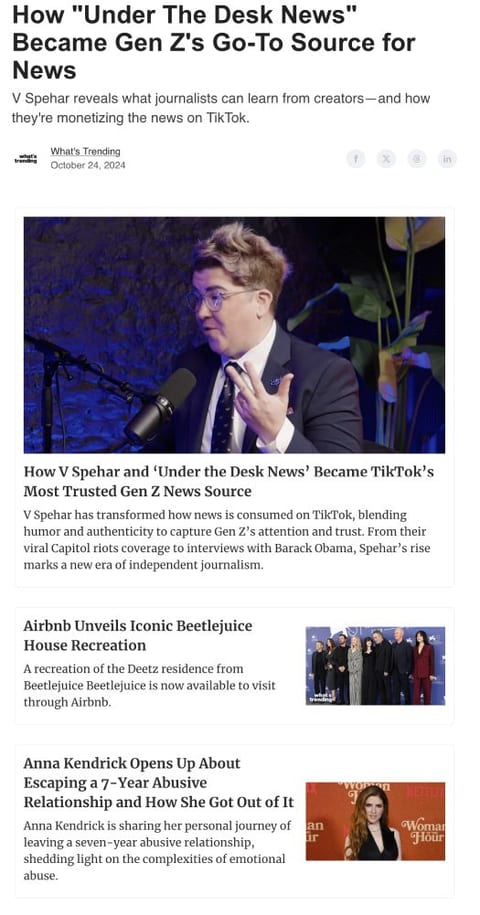Open the Airbnb Beetlejuice House Recreation story
This screenshot has height=915, width=480.
pos(234,665)
